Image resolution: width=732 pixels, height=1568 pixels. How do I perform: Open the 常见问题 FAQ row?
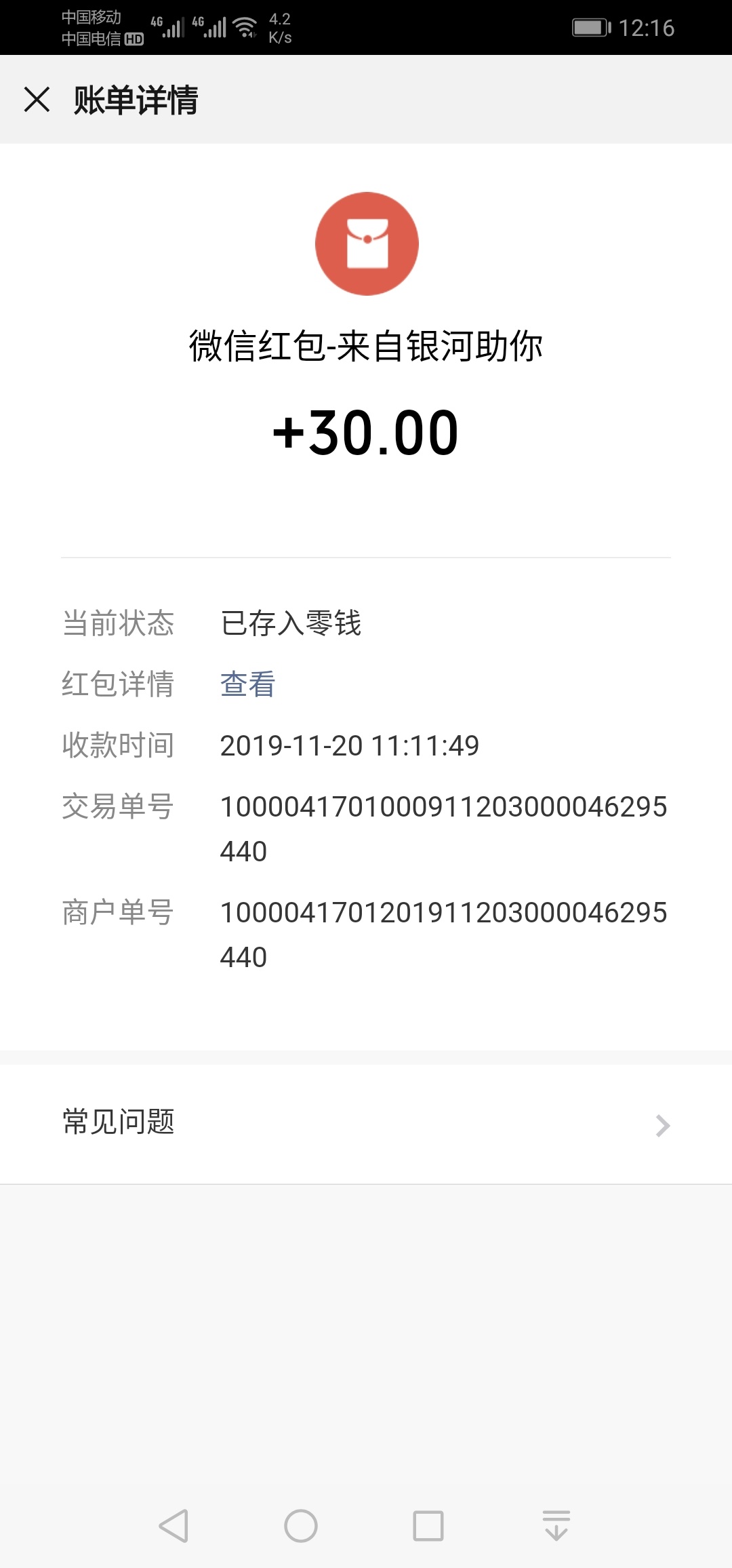pyautogui.click(x=366, y=1124)
